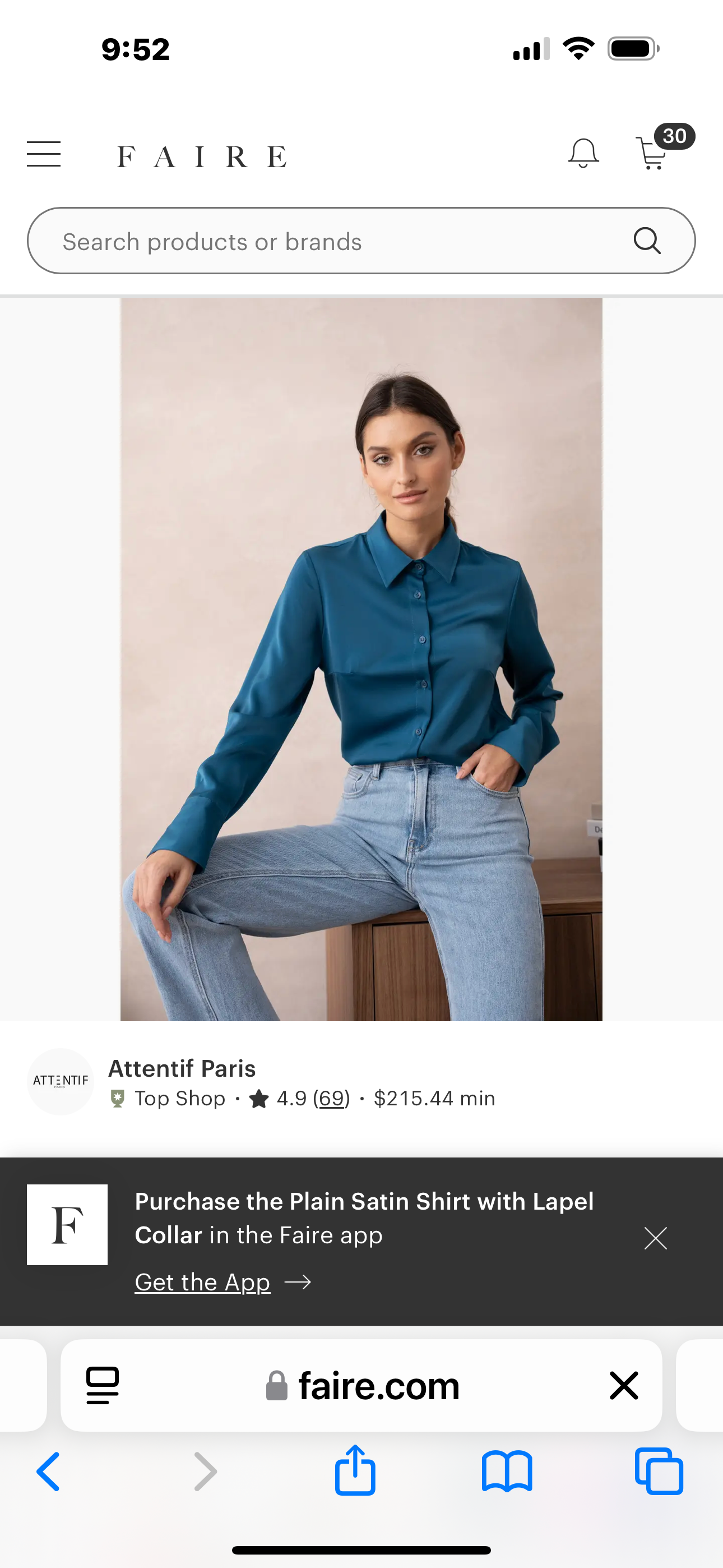
Task: Open Safari page settings menu icon
Action: point(102,1385)
